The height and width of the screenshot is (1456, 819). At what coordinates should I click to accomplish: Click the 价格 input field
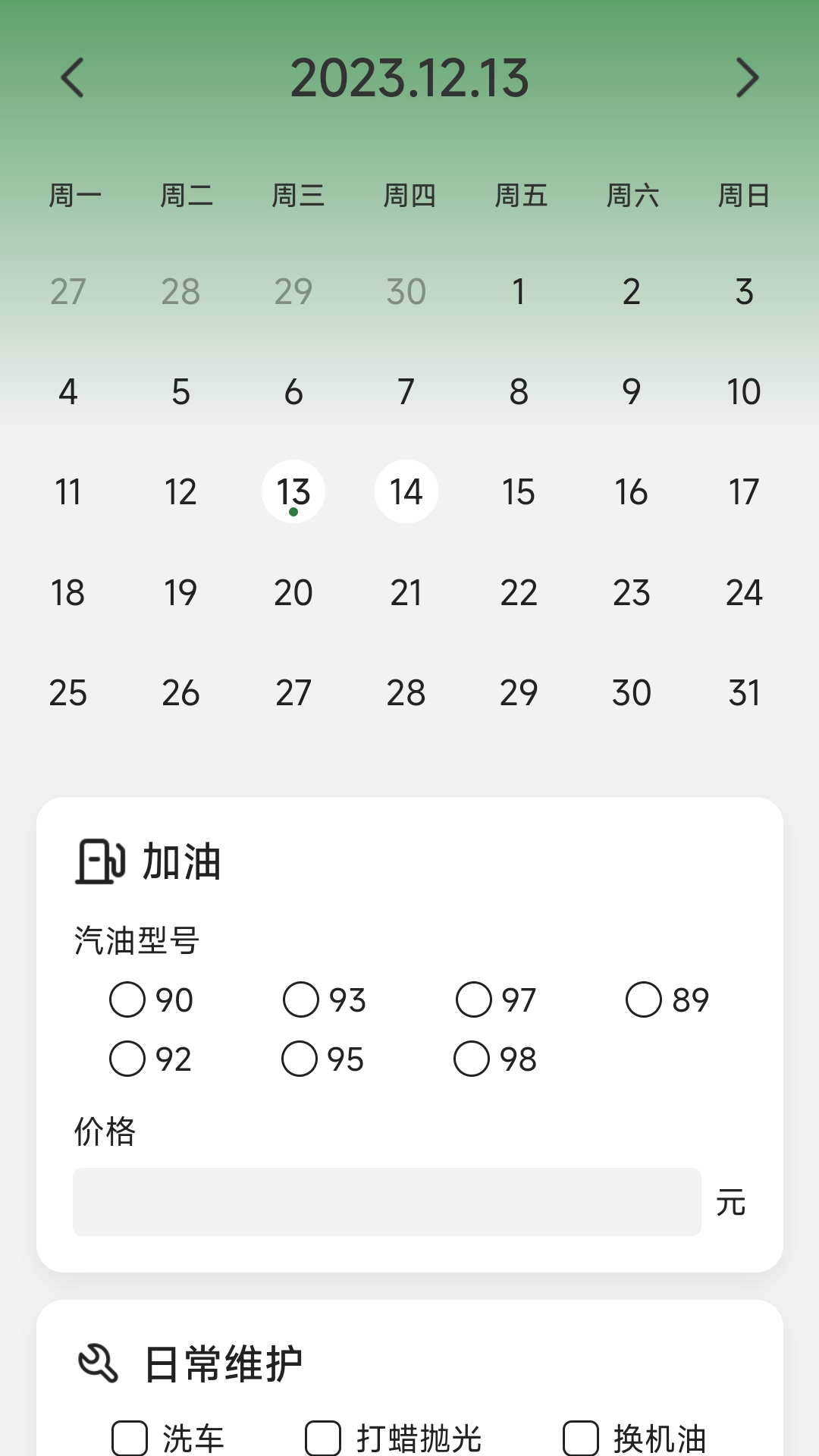pyautogui.click(x=388, y=1203)
